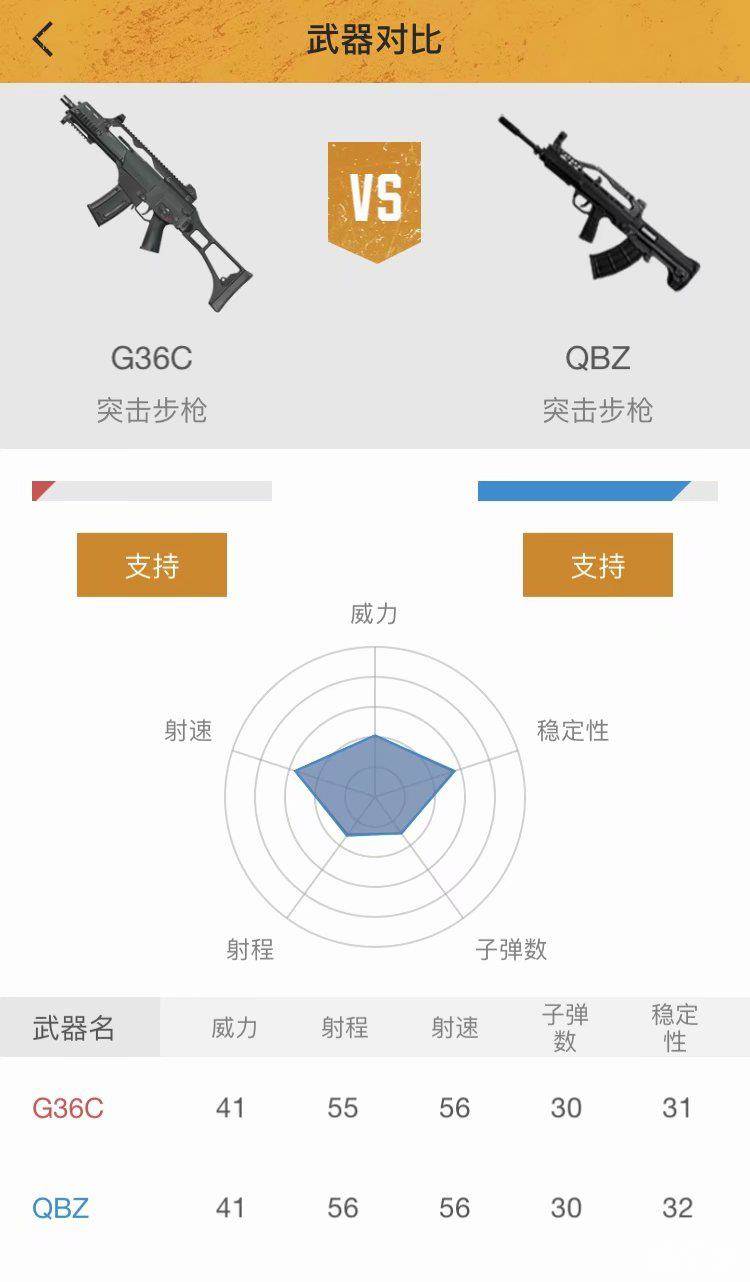This screenshot has height=1282, width=750.
Task: Select the QBZ weapon image
Action: pyautogui.click(x=597, y=200)
